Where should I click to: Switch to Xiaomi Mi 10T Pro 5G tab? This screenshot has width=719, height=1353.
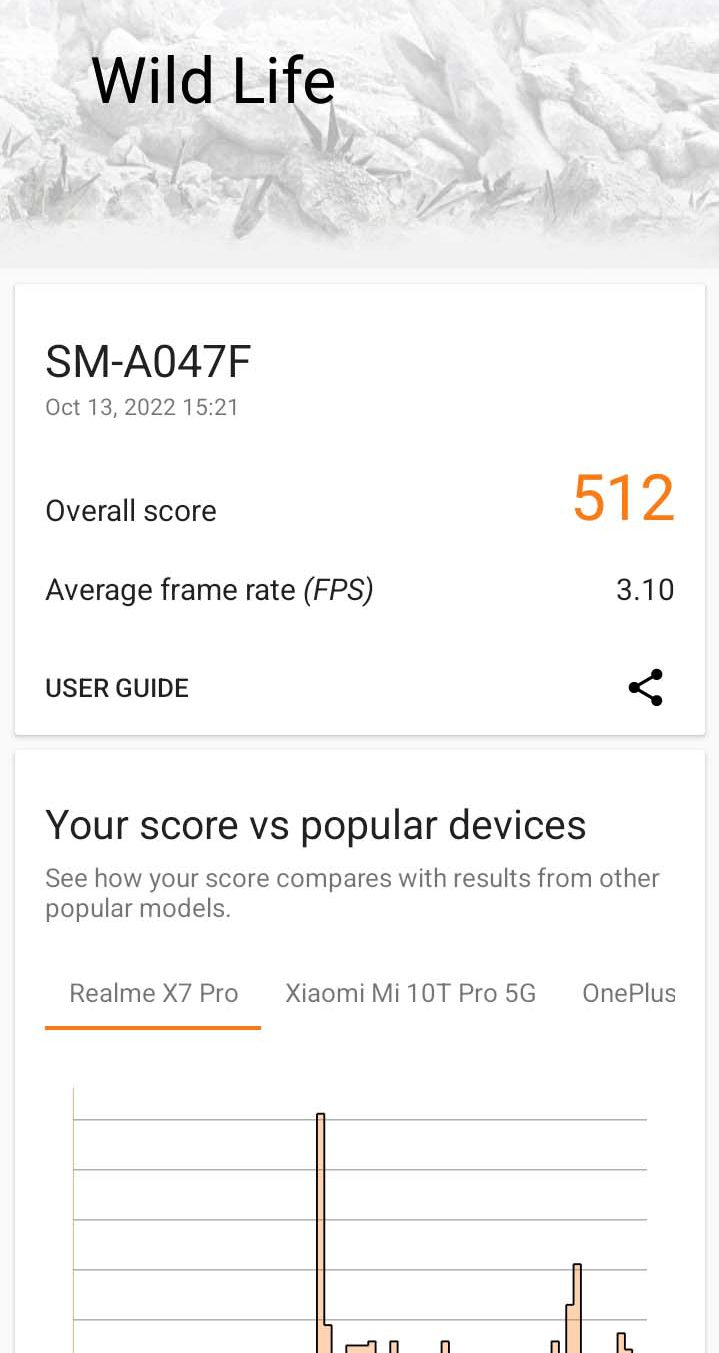[x=410, y=993]
